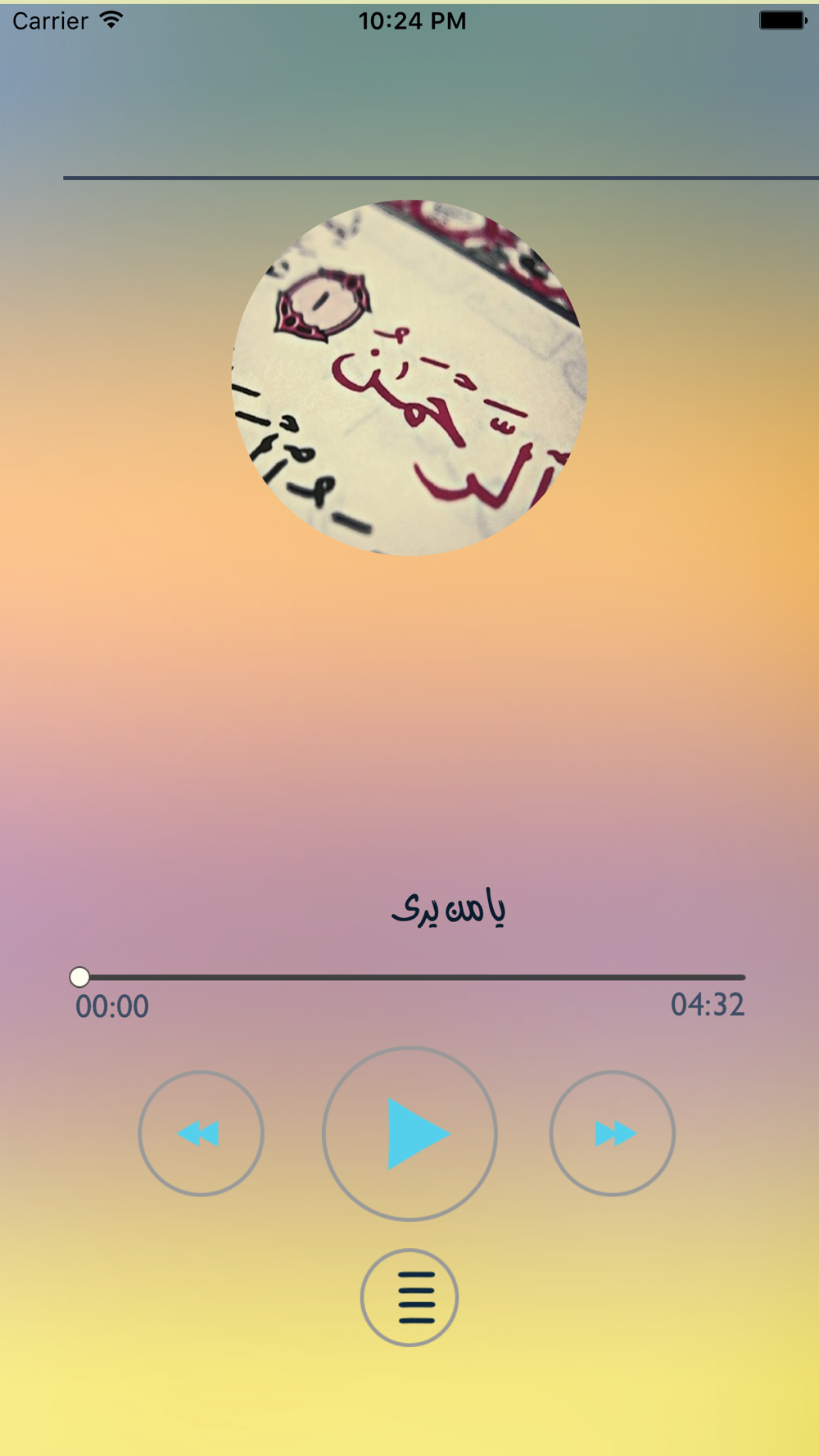
Task: Skip ahead with the fast-forward button
Action: coord(613,1133)
